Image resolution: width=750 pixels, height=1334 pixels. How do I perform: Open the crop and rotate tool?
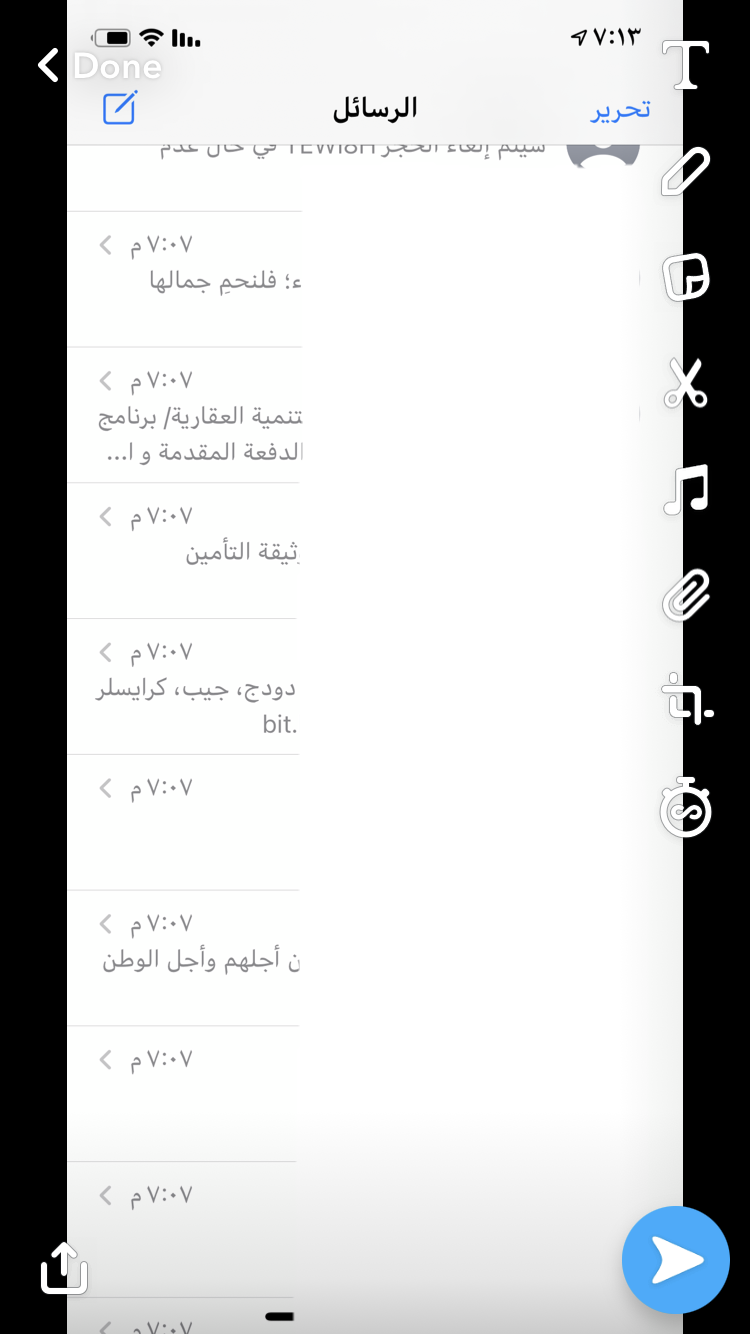688,699
